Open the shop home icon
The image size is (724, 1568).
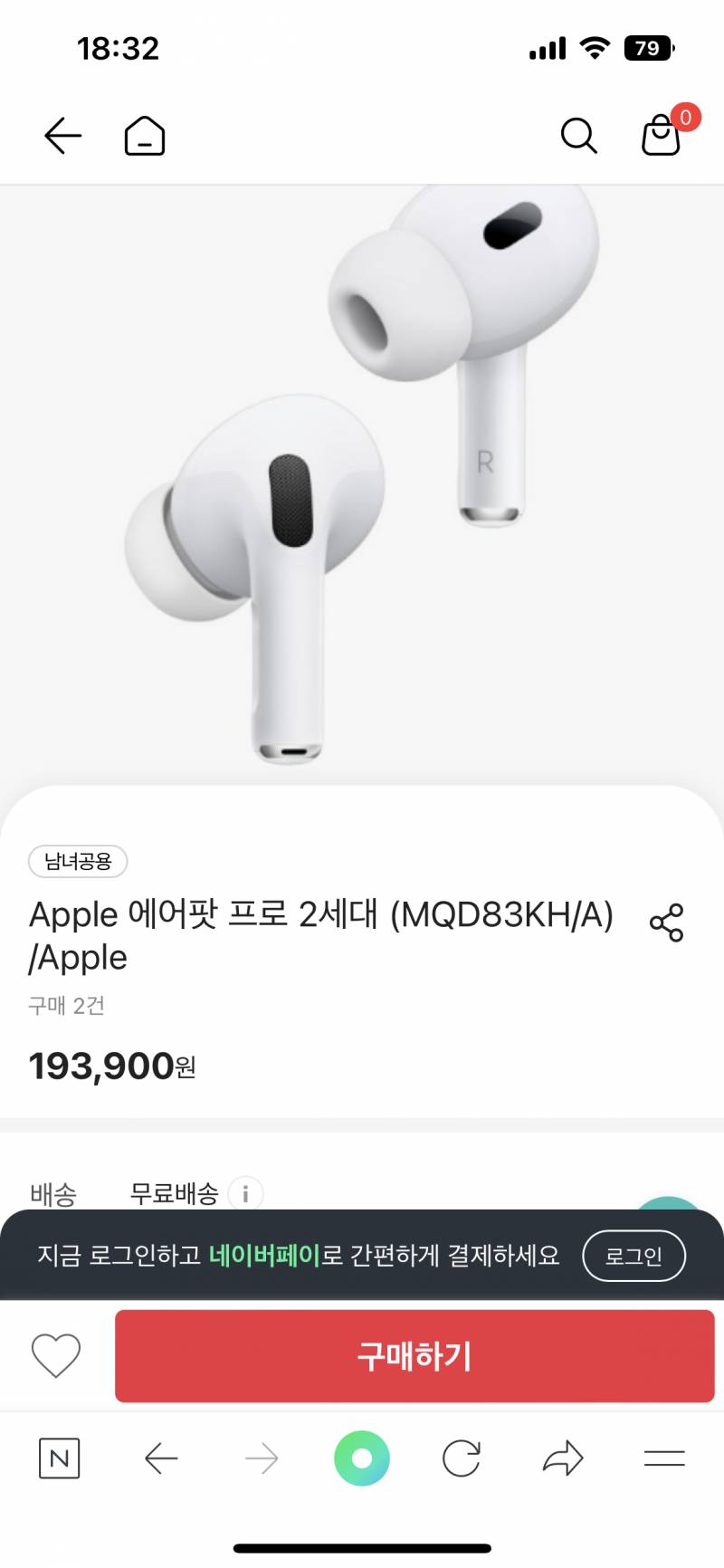click(x=145, y=137)
